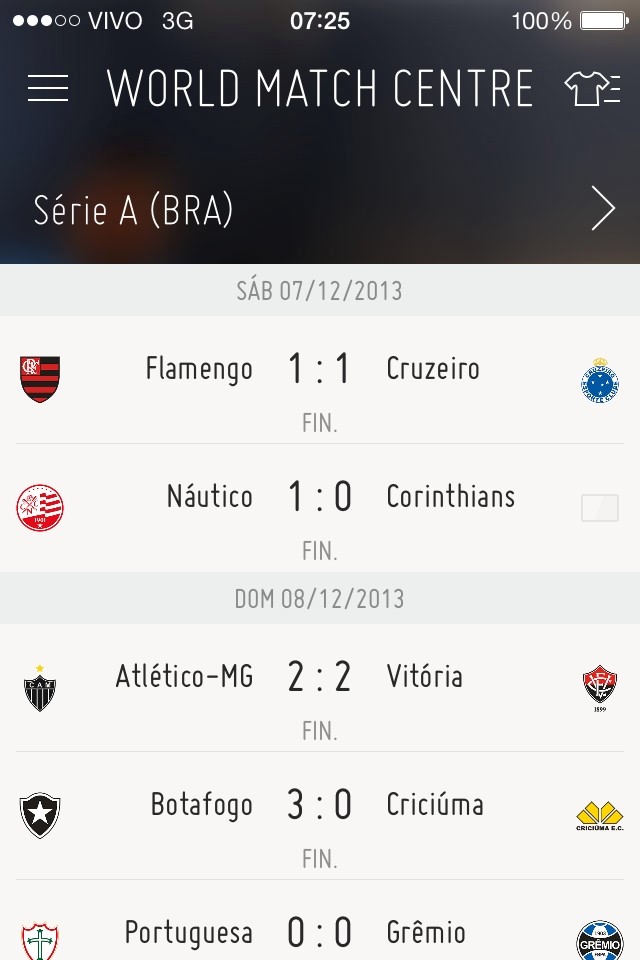Open the hamburger navigation menu

coord(48,88)
